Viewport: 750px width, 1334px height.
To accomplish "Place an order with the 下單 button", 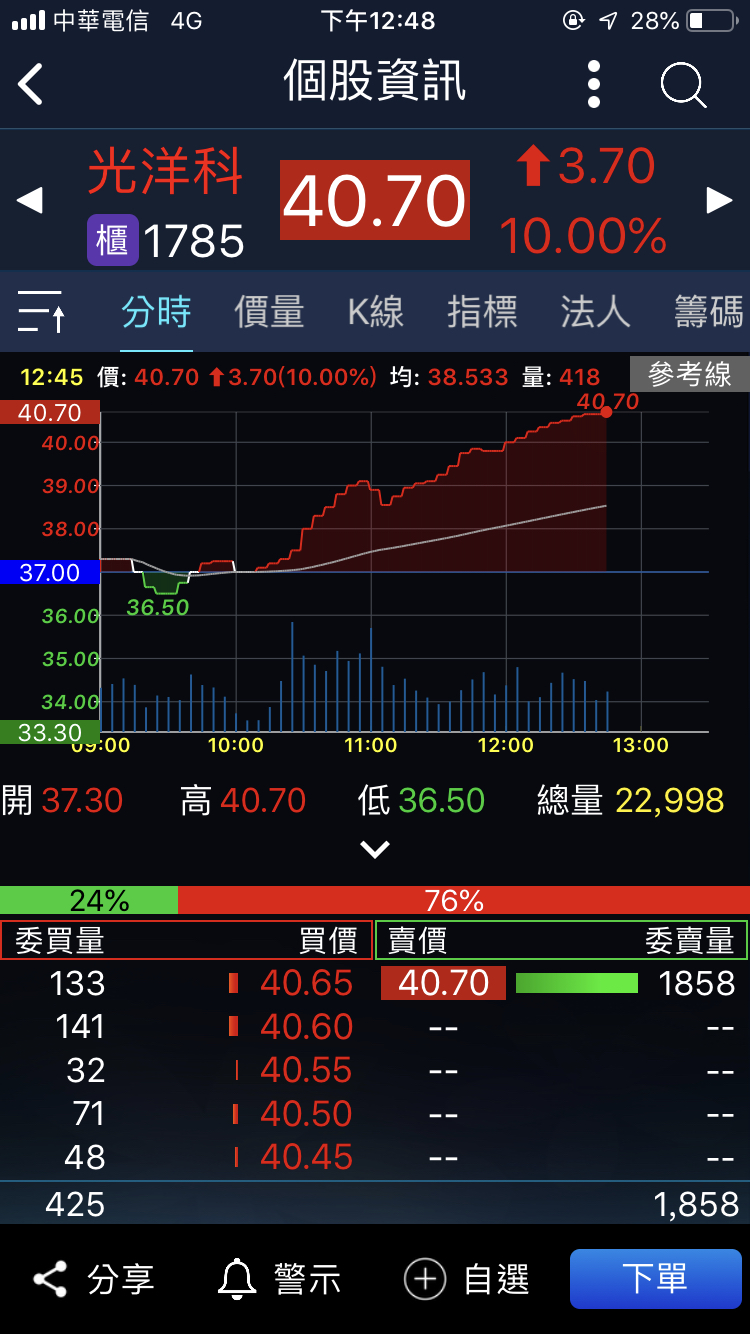I will tap(655, 1279).
